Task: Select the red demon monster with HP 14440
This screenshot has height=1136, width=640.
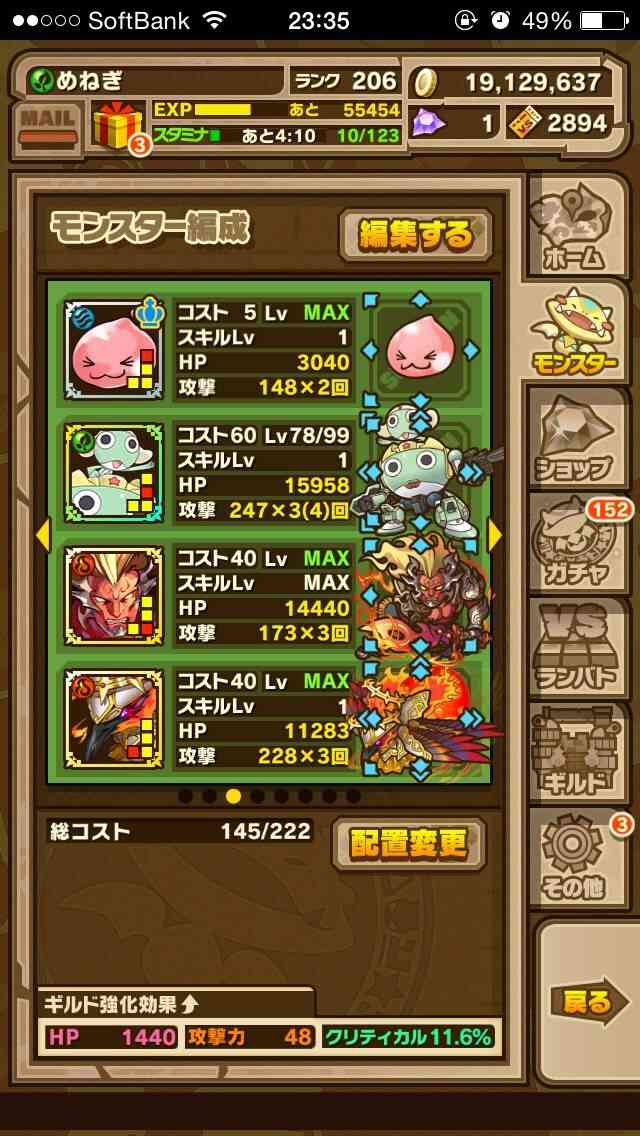Action: (x=115, y=596)
